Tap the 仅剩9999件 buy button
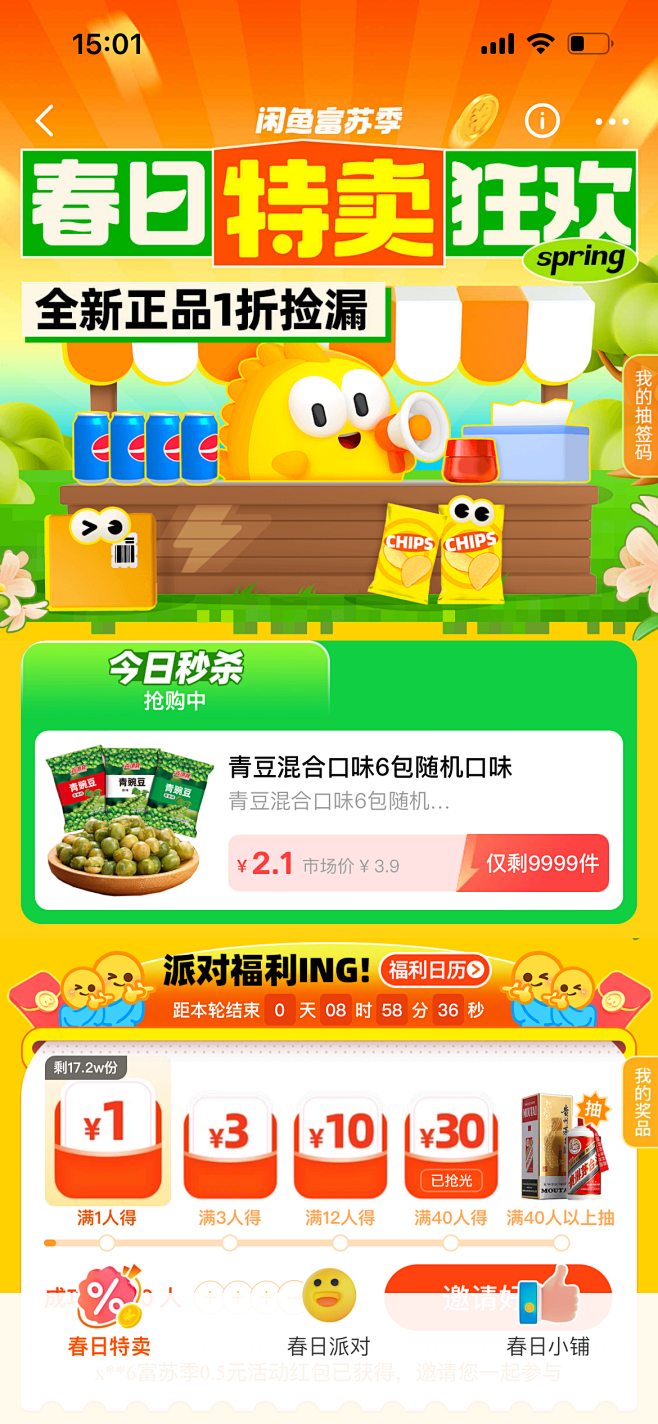The height and width of the screenshot is (1424, 658). pos(532,863)
